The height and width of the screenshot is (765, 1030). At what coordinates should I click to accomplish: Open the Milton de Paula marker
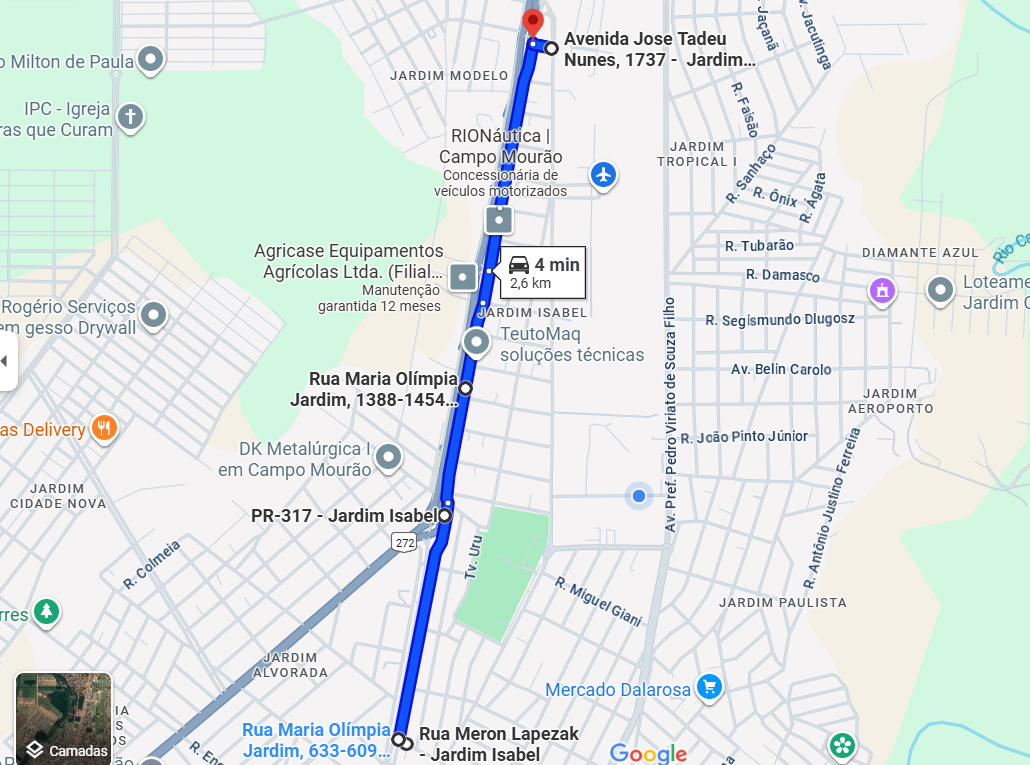pyautogui.click(x=151, y=61)
